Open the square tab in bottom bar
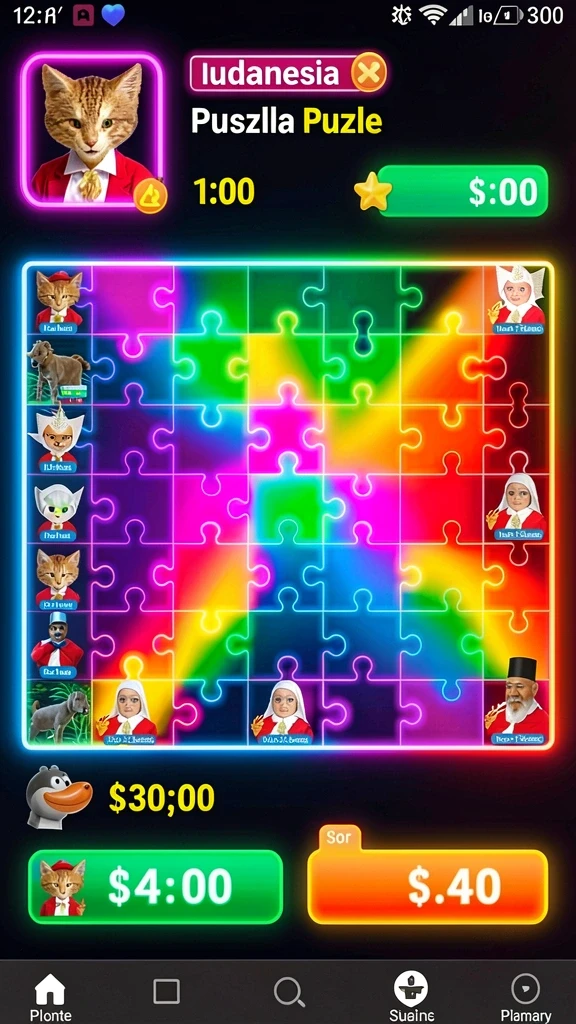This screenshot has height=1024, width=576. pos(167,991)
